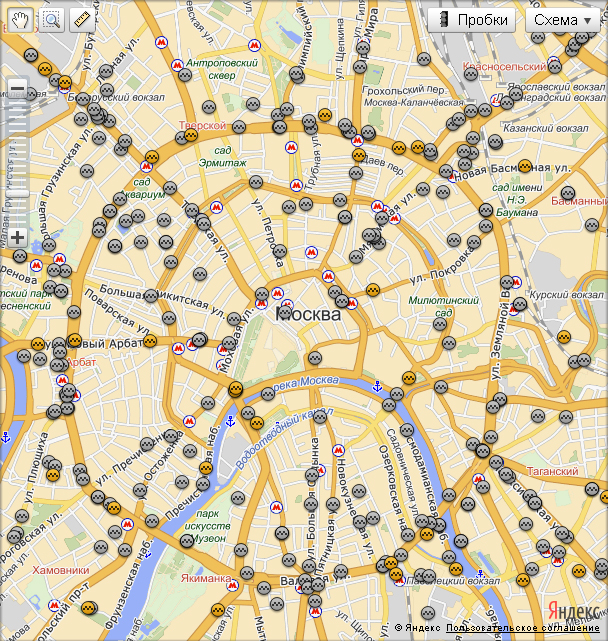Open the Схема map type dropdown

tap(563, 20)
